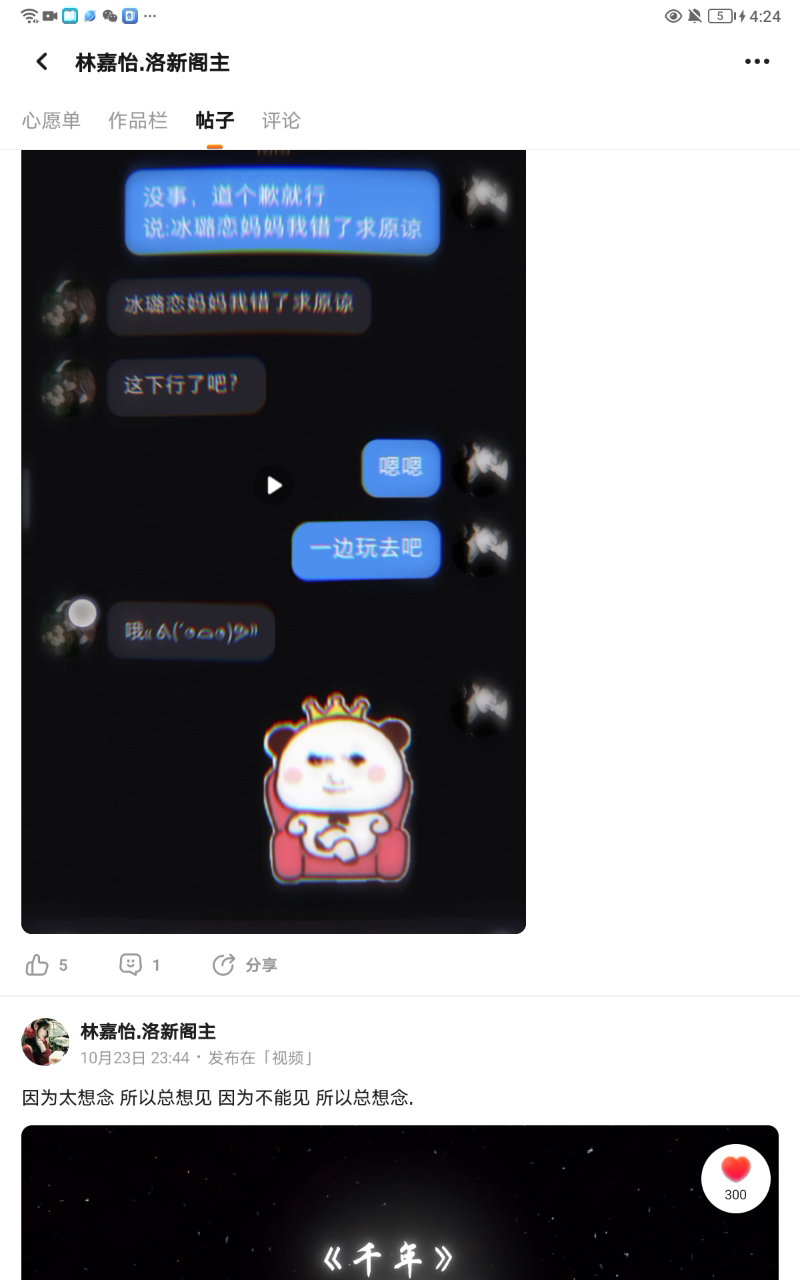Open the 「视频」 section link
The image size is (800, 1280).
coord(287,1058)
